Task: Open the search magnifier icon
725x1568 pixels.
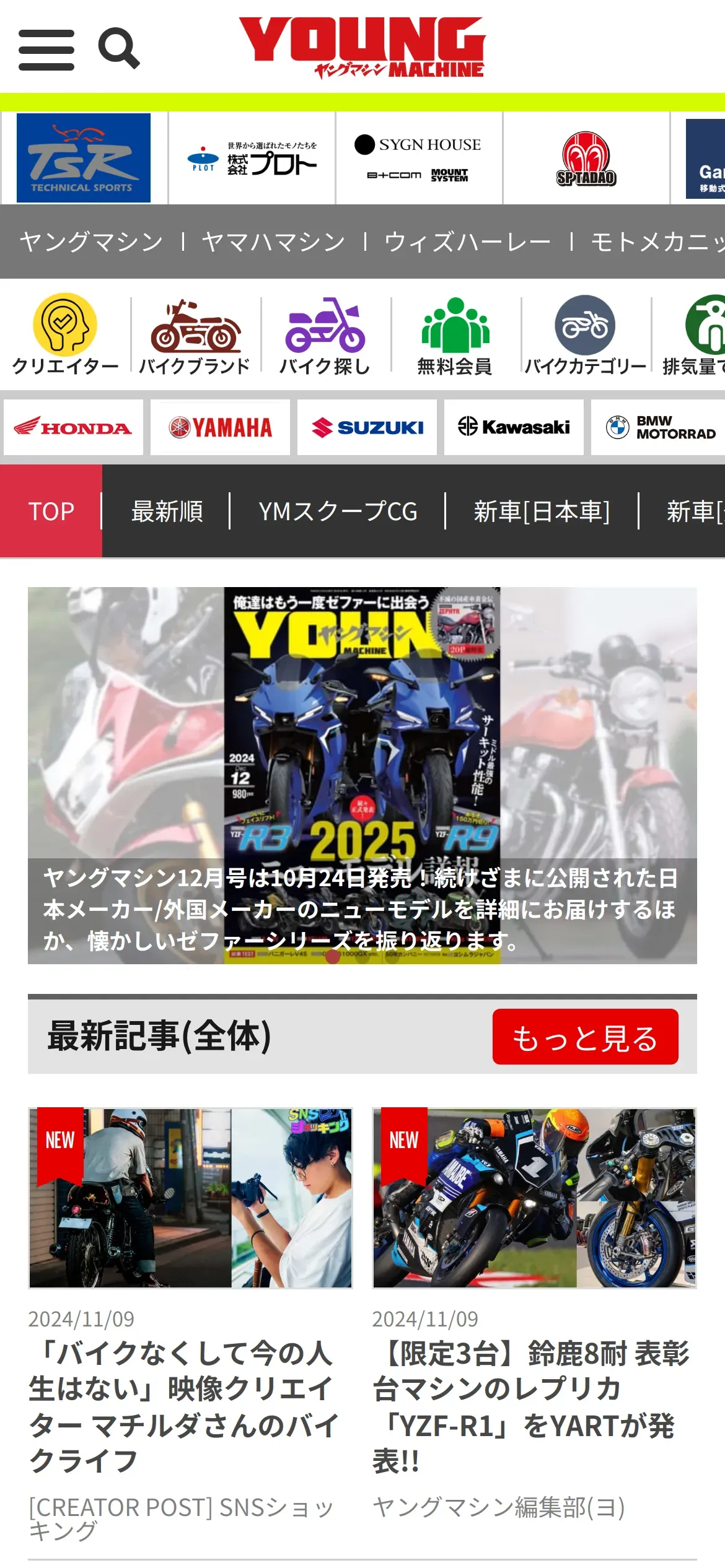Action: (119, 48)
